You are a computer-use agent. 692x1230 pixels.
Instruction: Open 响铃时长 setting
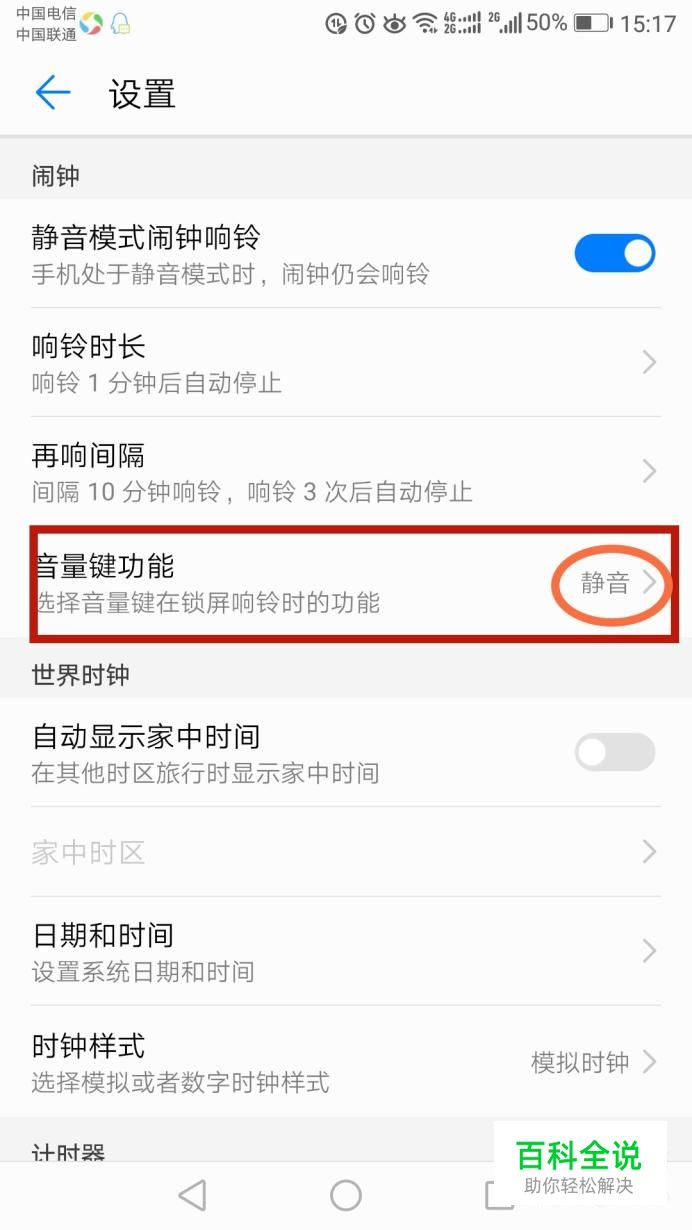[346, 362]
